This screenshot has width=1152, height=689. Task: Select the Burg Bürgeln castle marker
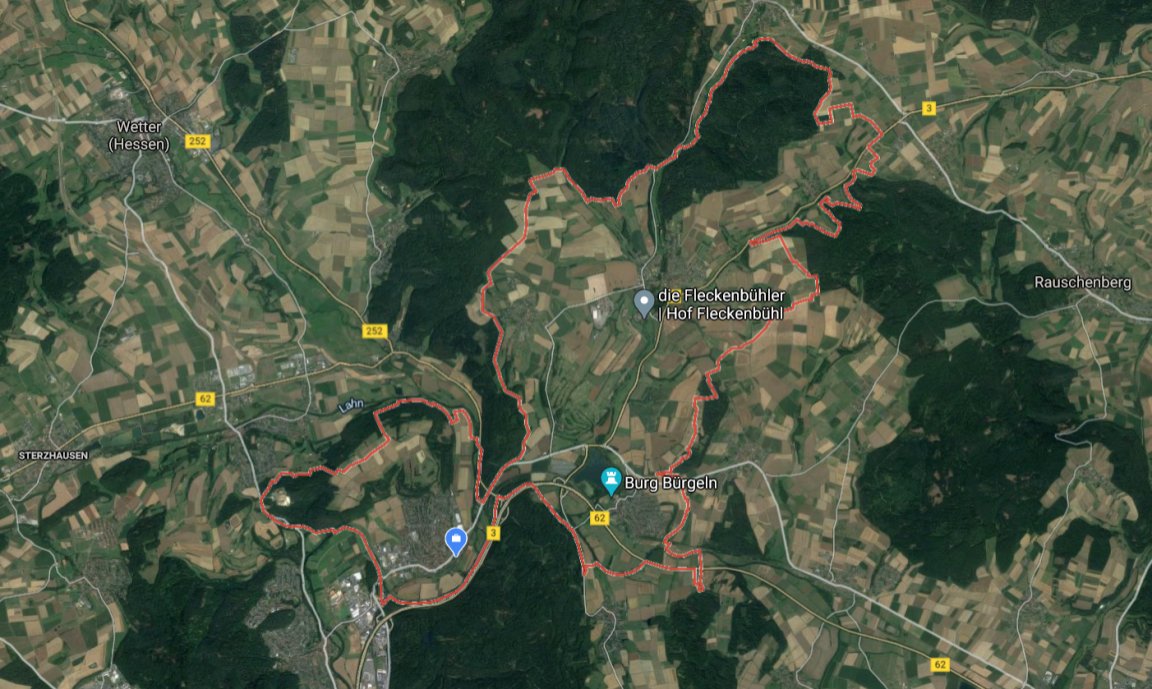609,480
